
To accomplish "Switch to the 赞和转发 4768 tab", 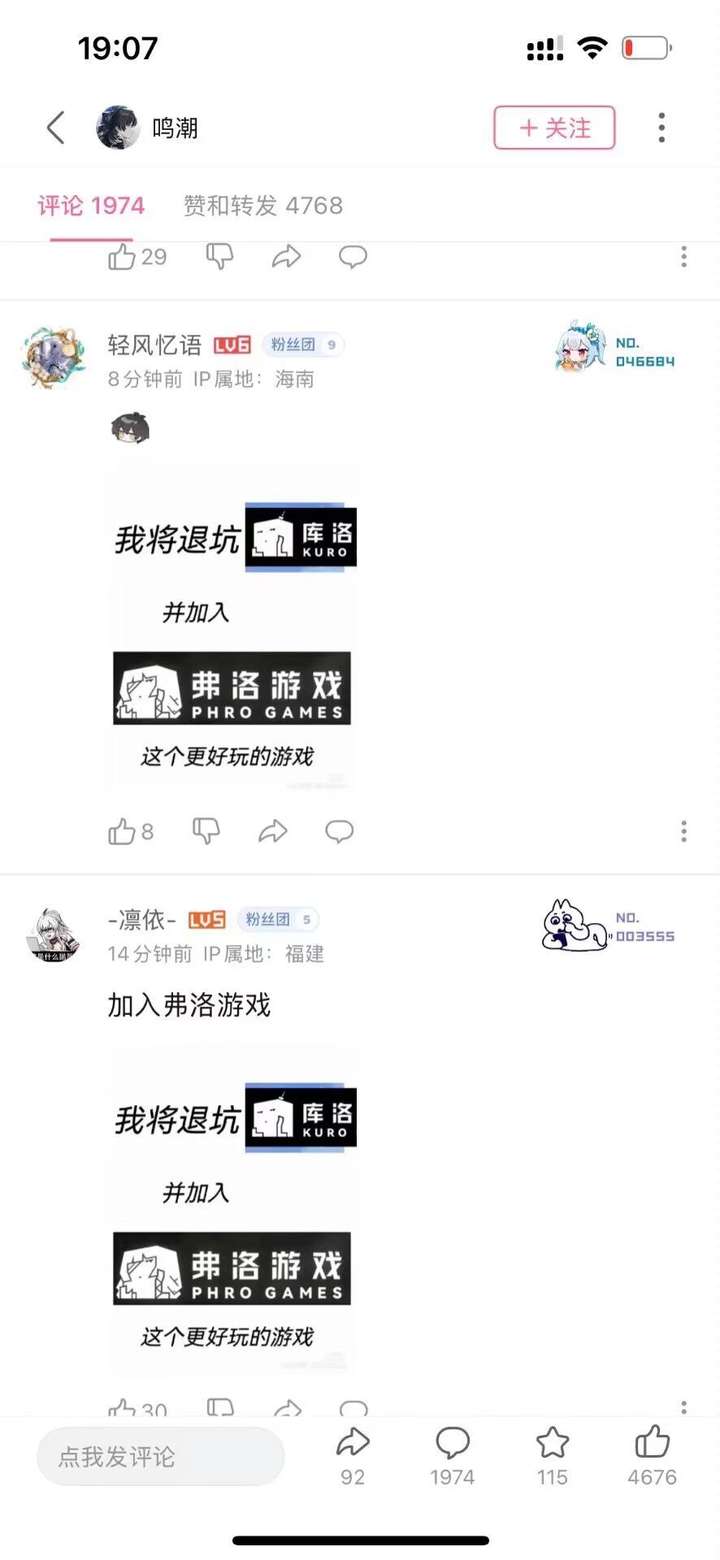I will click(x=263, y=206).
